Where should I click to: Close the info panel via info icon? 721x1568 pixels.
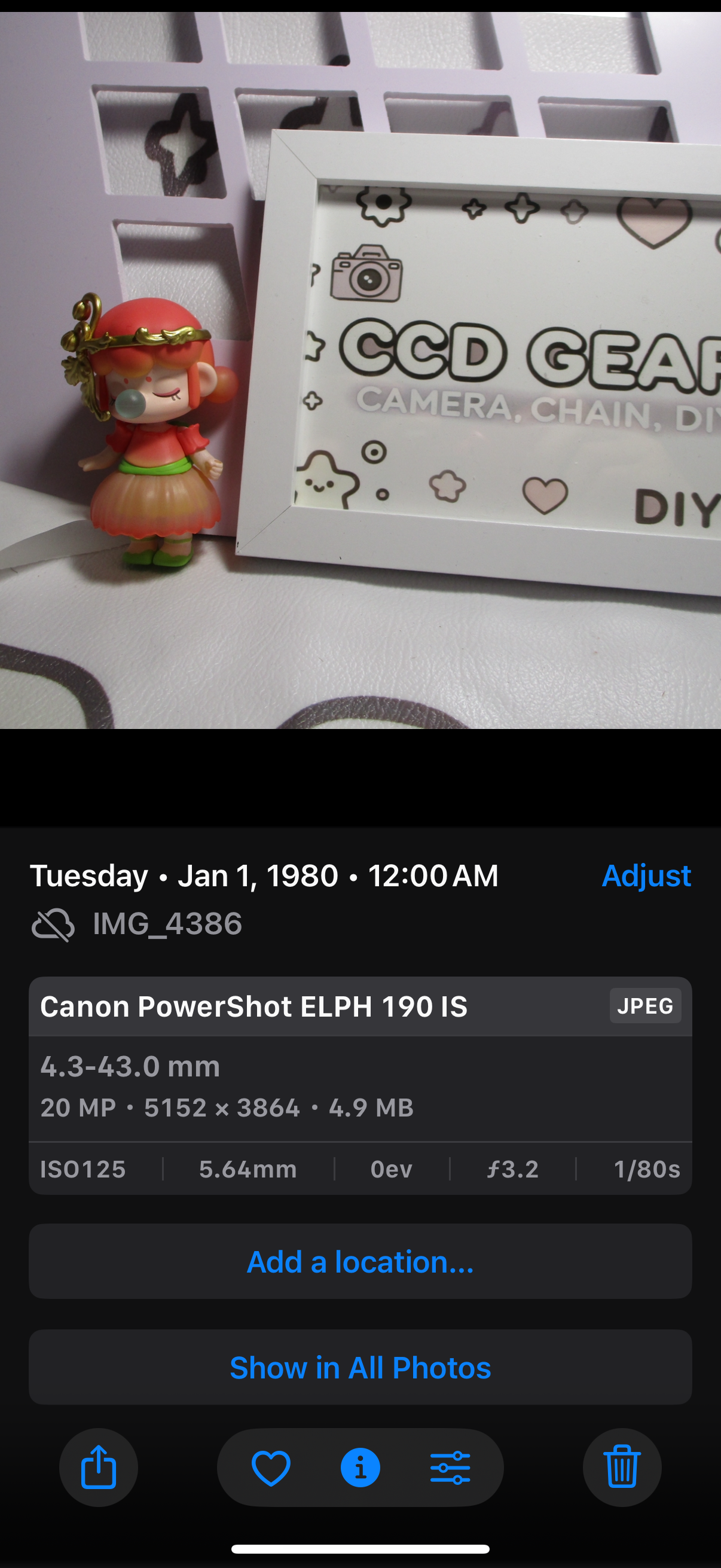click(360, 1468)
